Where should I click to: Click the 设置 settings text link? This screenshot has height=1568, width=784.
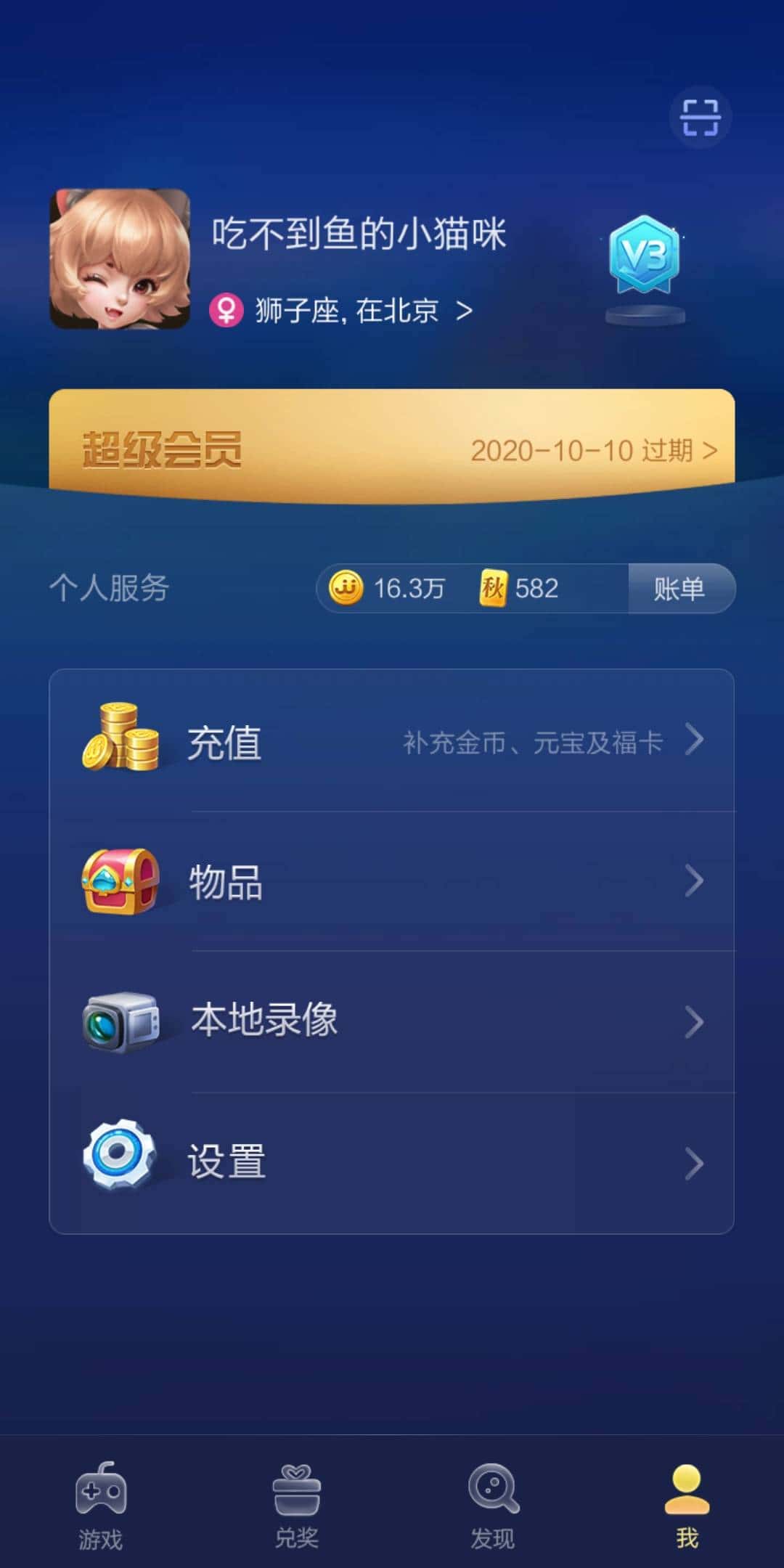[225, 1159]
